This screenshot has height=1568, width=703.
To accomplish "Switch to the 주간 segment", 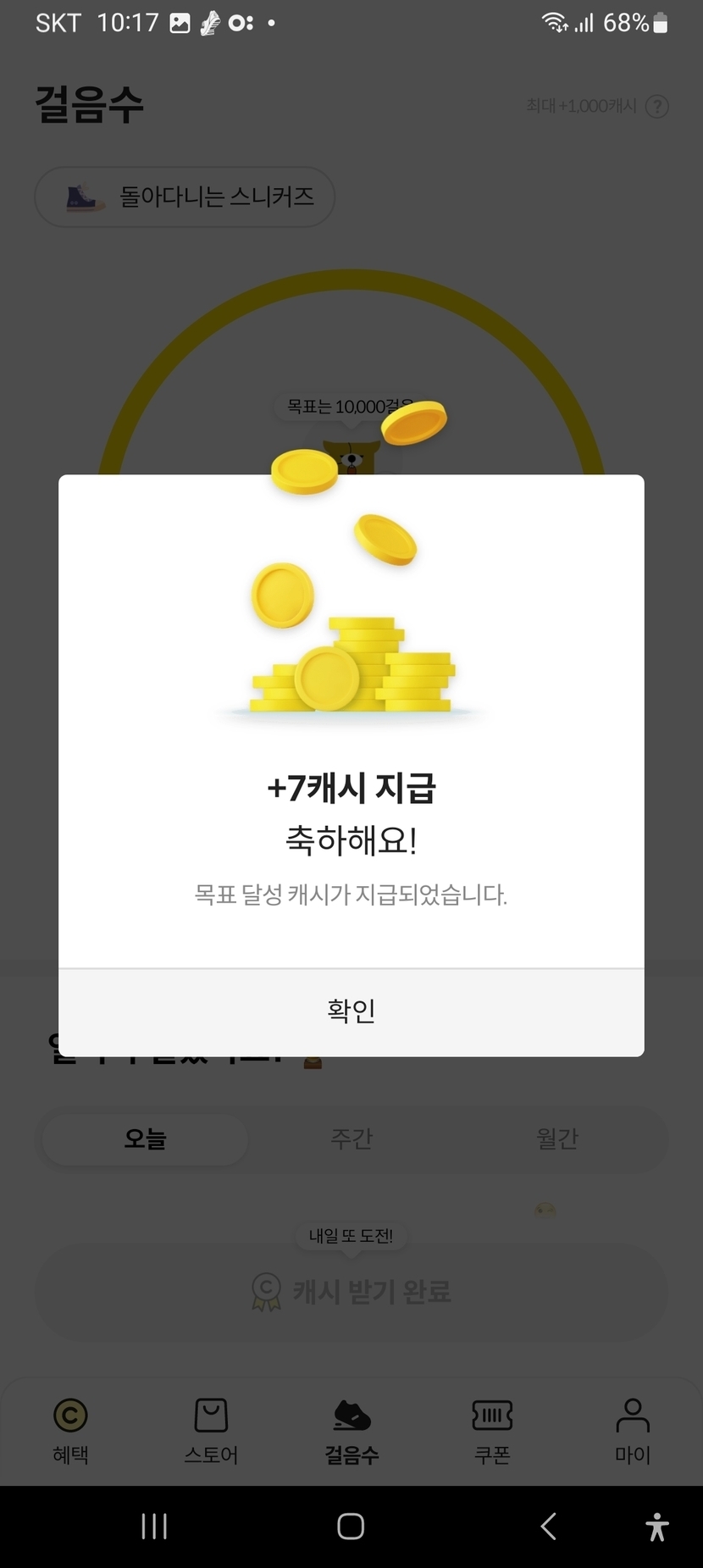I will [x=351, y=1139].
